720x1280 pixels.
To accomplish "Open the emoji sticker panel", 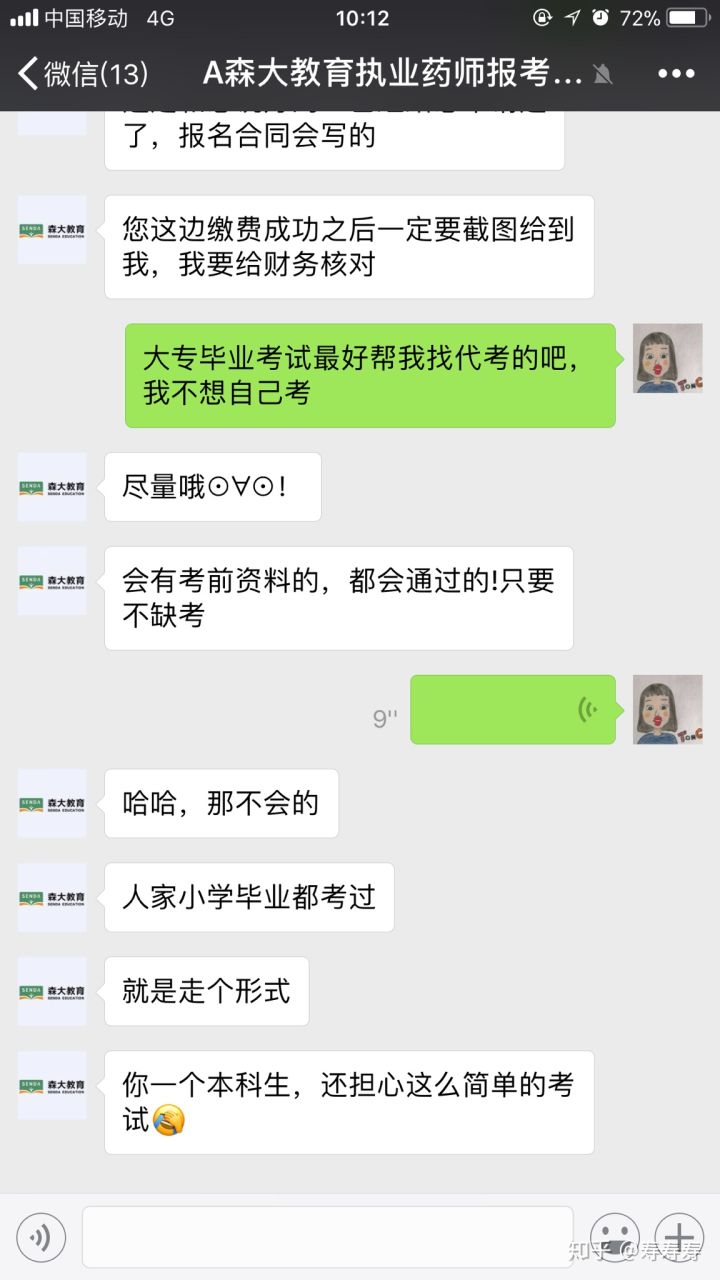I will tap(614, 1238).
